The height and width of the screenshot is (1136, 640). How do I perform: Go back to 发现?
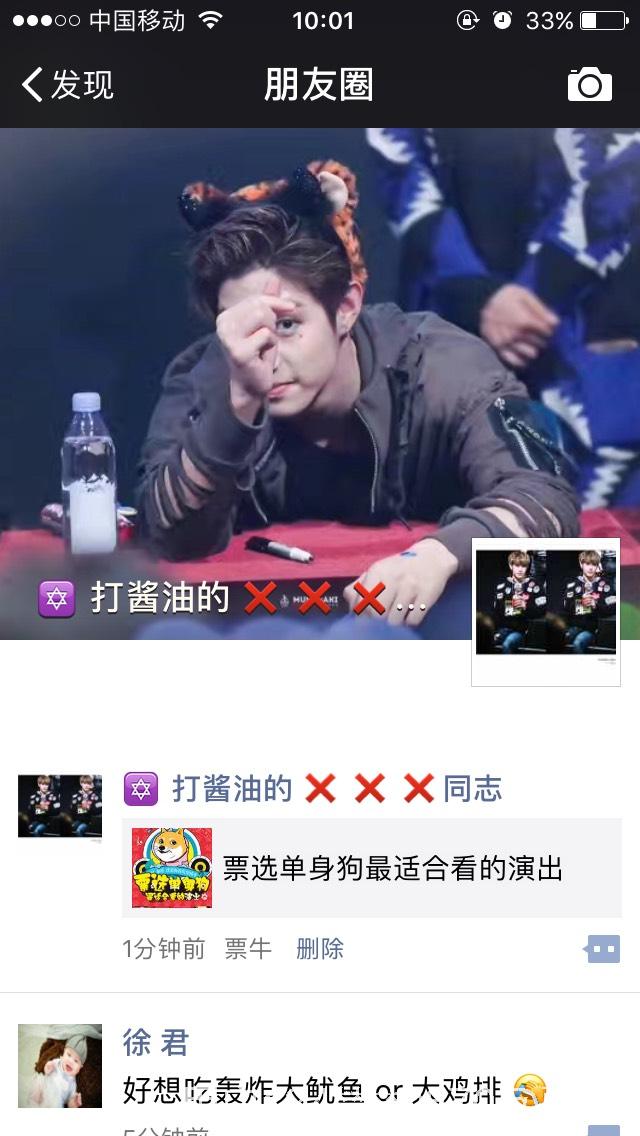(68, 85)
